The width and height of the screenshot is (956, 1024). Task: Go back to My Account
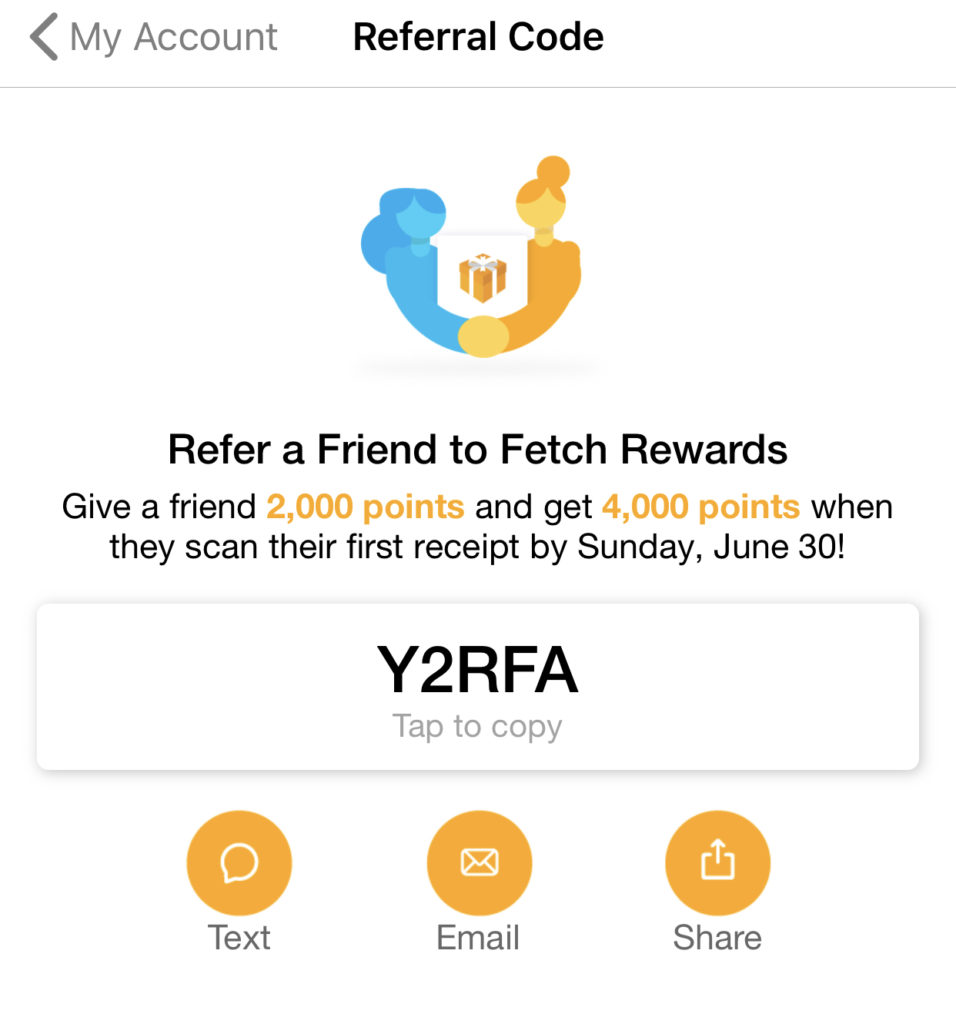(x=153, y=38)
